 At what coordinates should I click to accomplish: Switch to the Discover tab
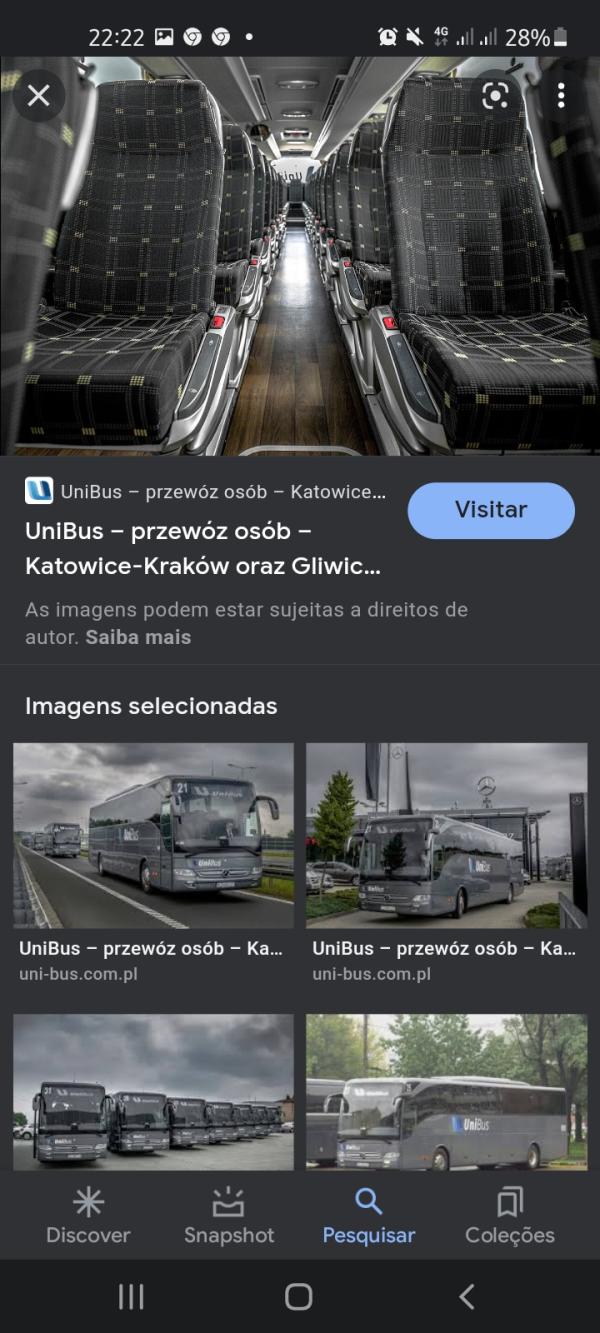tap(88, 1216)
